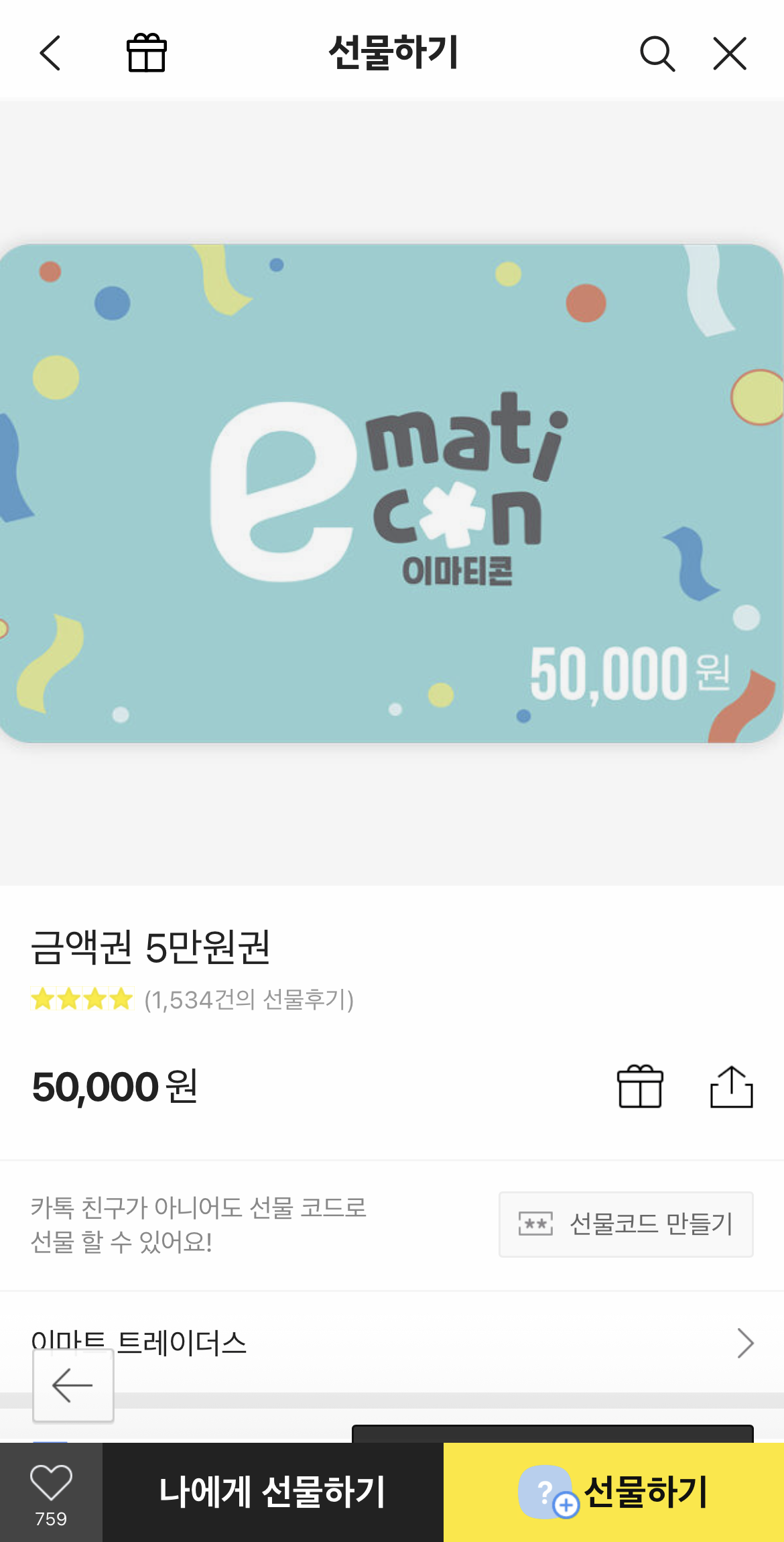Open search from the top toolbar
The height and width of the screenshot is (1542, 784).
point(658,54)
